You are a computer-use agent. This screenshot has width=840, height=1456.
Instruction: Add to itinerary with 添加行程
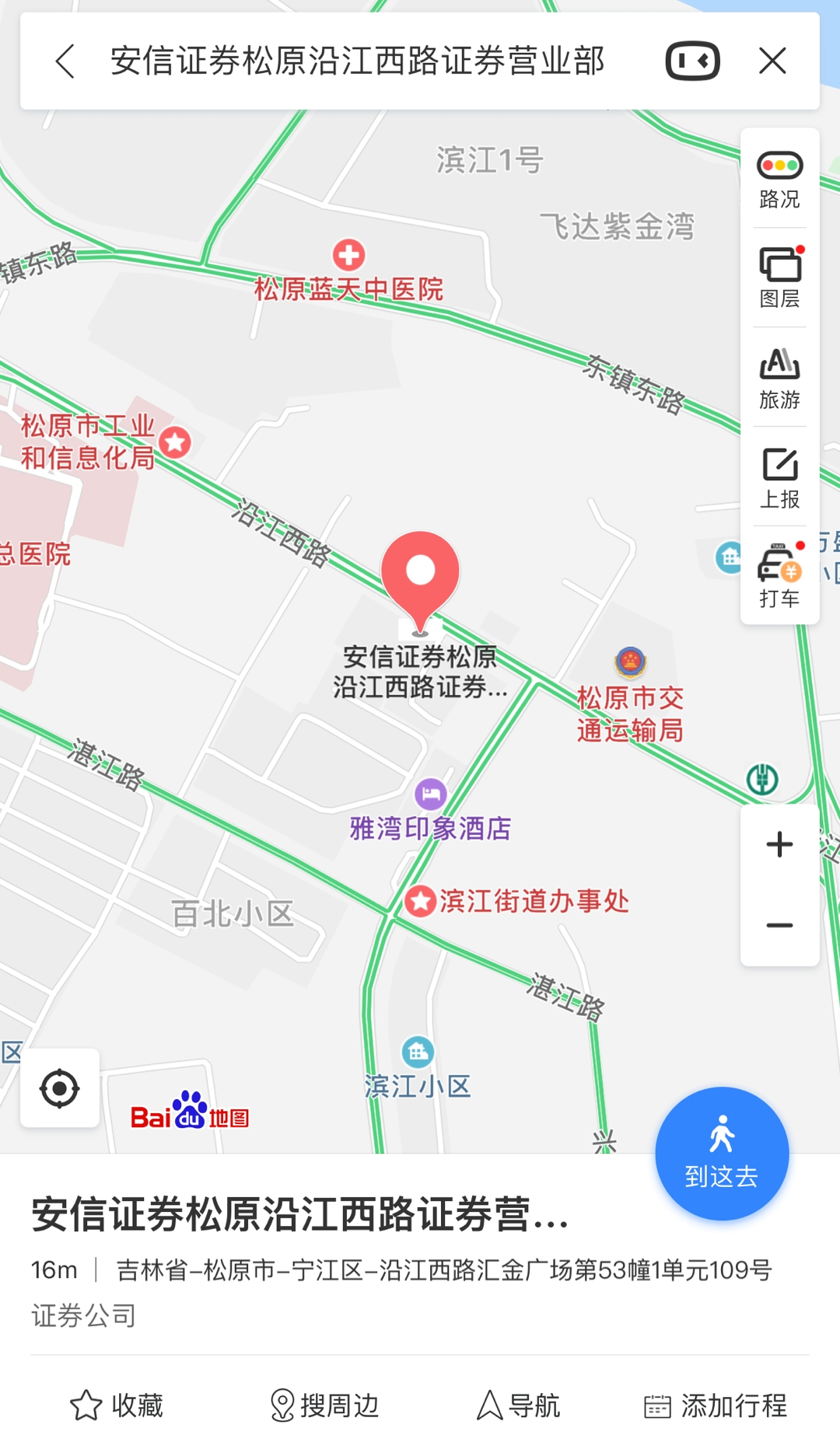[716, 1405]
